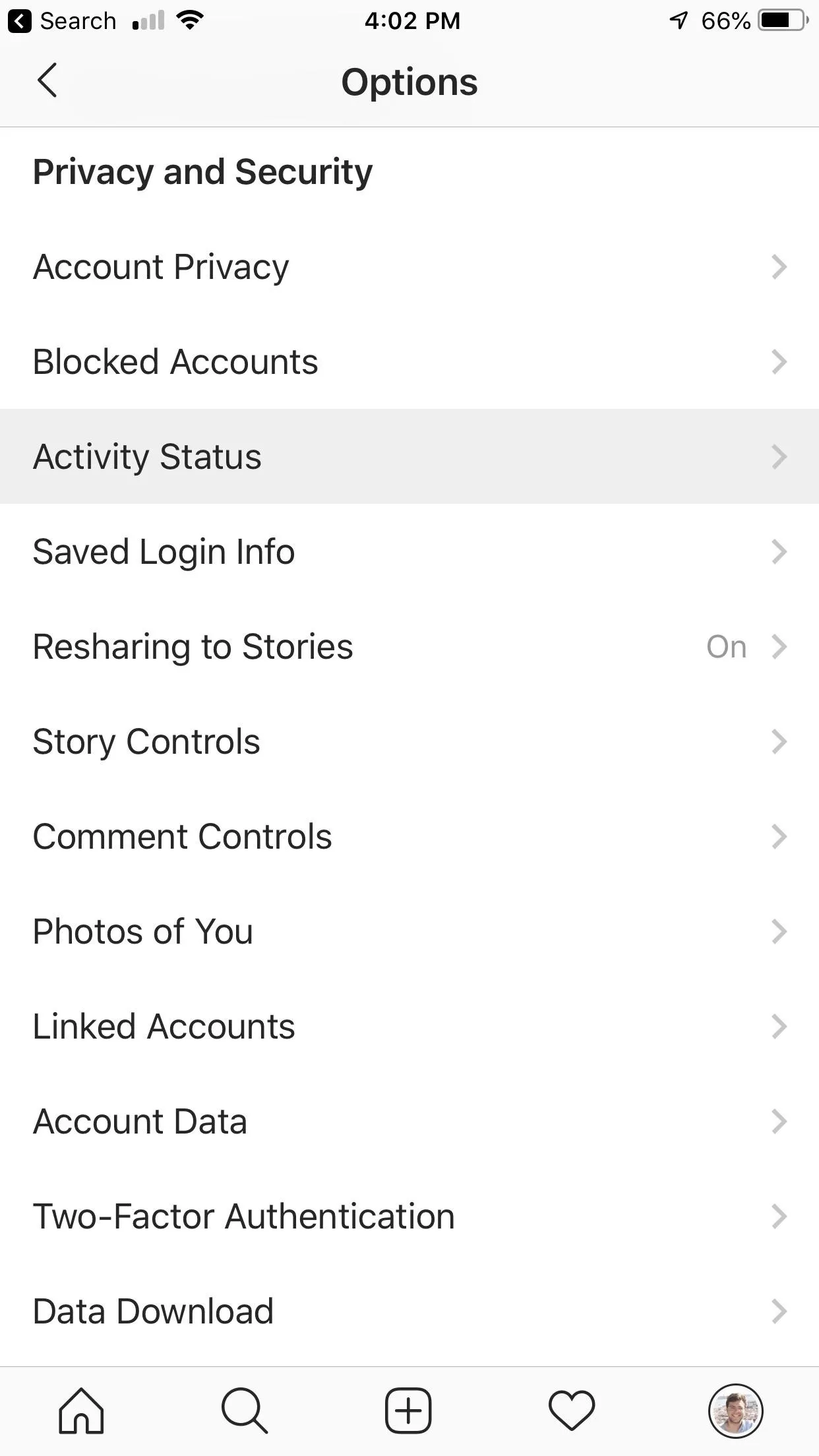The width and height of the screenshot is (819, 1456).
Task: Open Story Controls
Action: tap(409, 742)
